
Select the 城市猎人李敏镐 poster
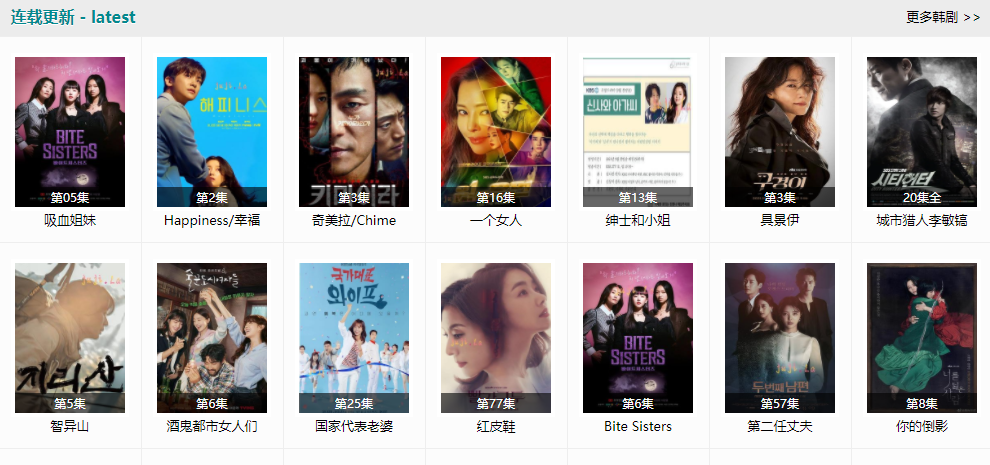(x=922, y=132)
